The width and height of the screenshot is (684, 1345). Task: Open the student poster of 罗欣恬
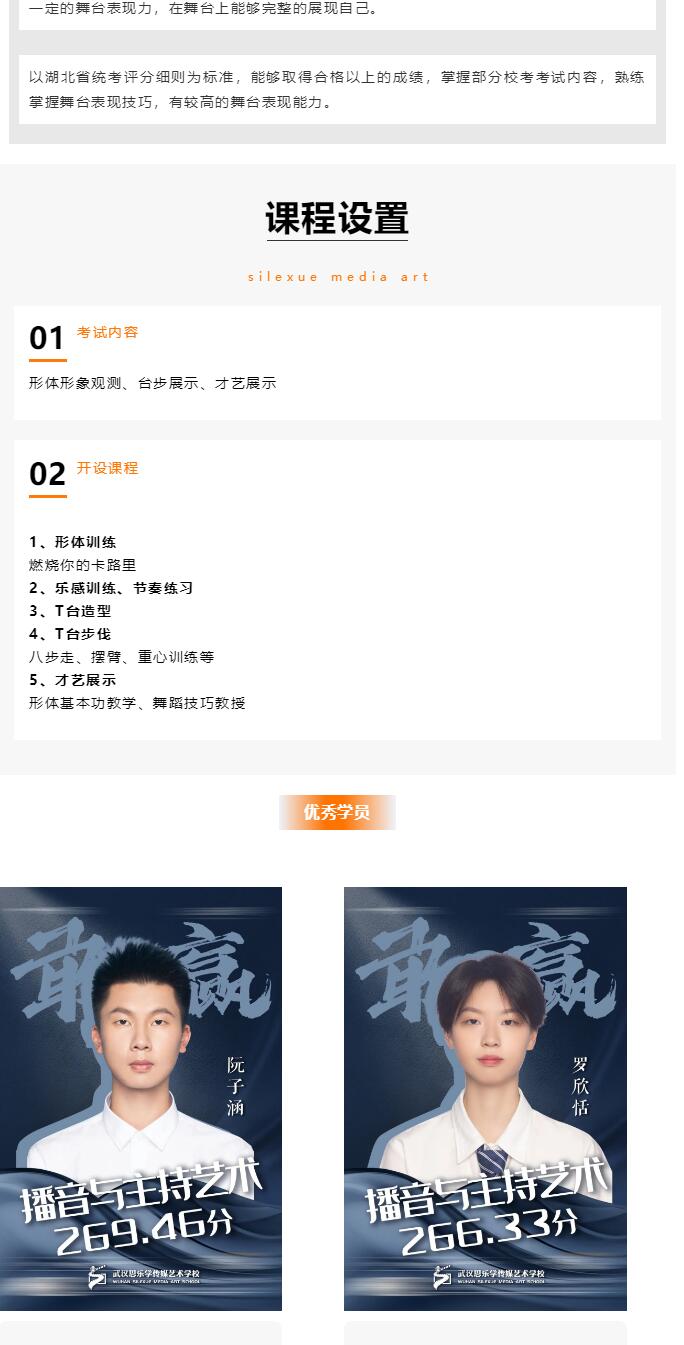tap(485, 1098)
